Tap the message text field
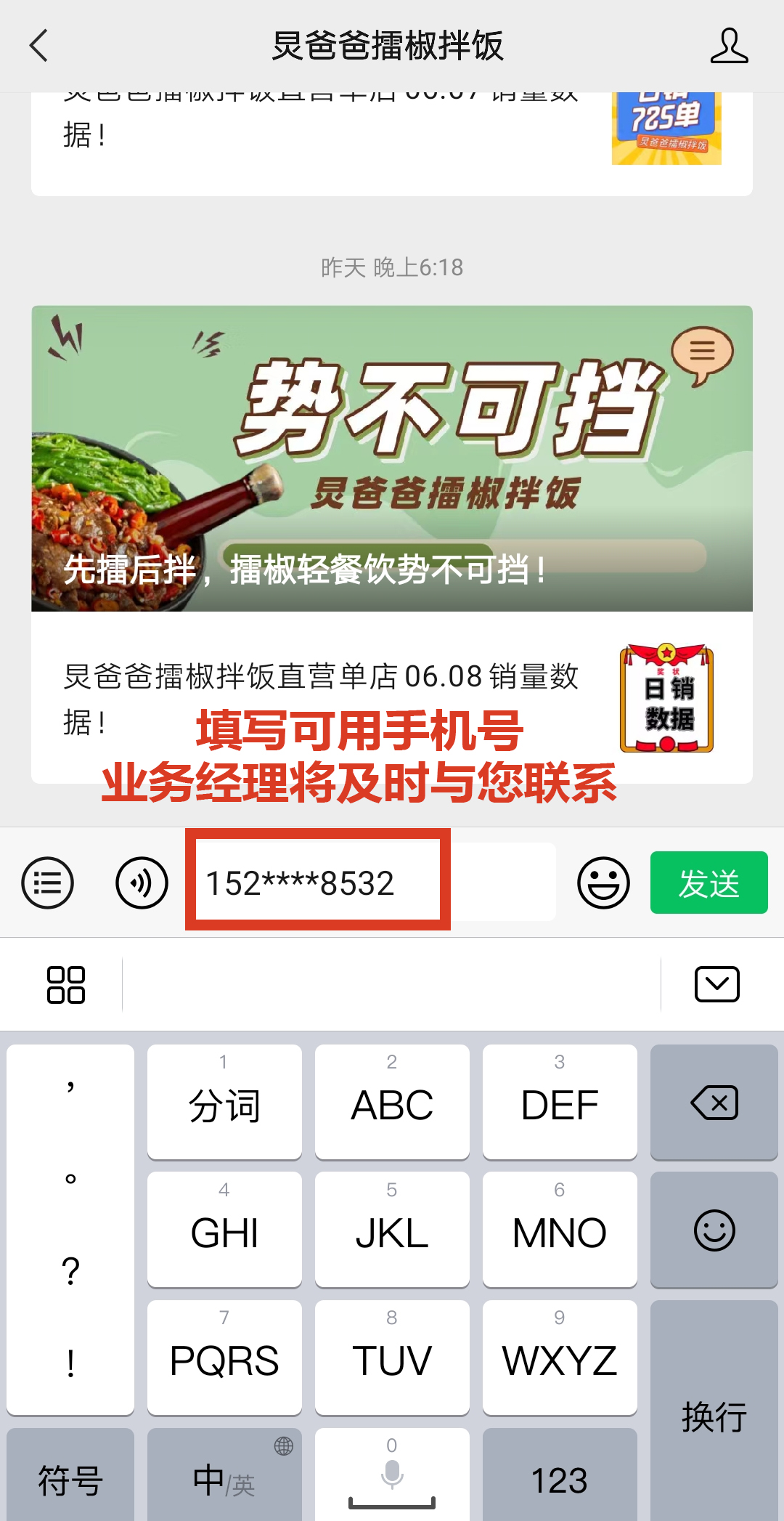The width and height of the screenshot is (784, 1521). (372, 883)
